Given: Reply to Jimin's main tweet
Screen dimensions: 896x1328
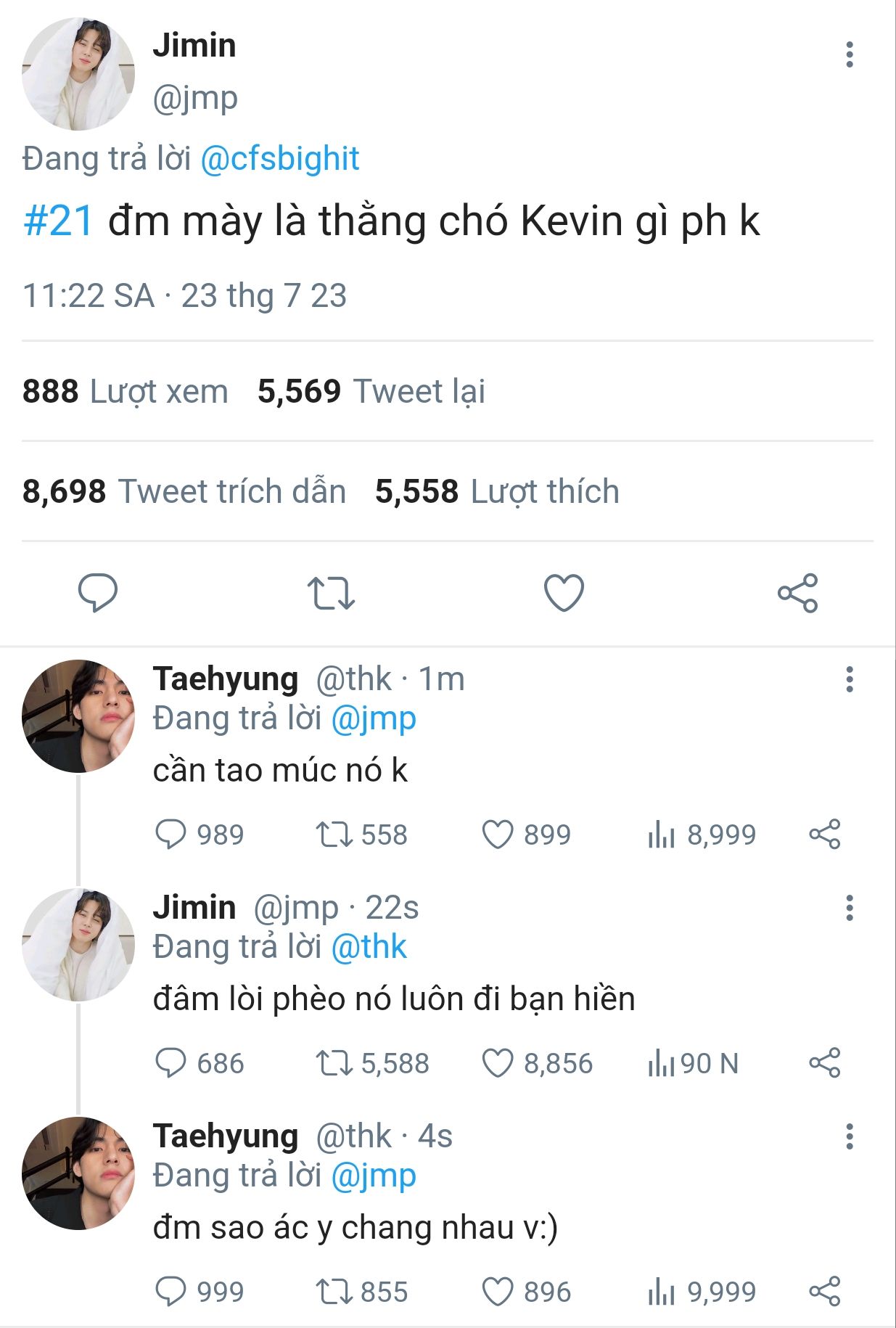Looking at the screenshot, I should coord(97,592).
